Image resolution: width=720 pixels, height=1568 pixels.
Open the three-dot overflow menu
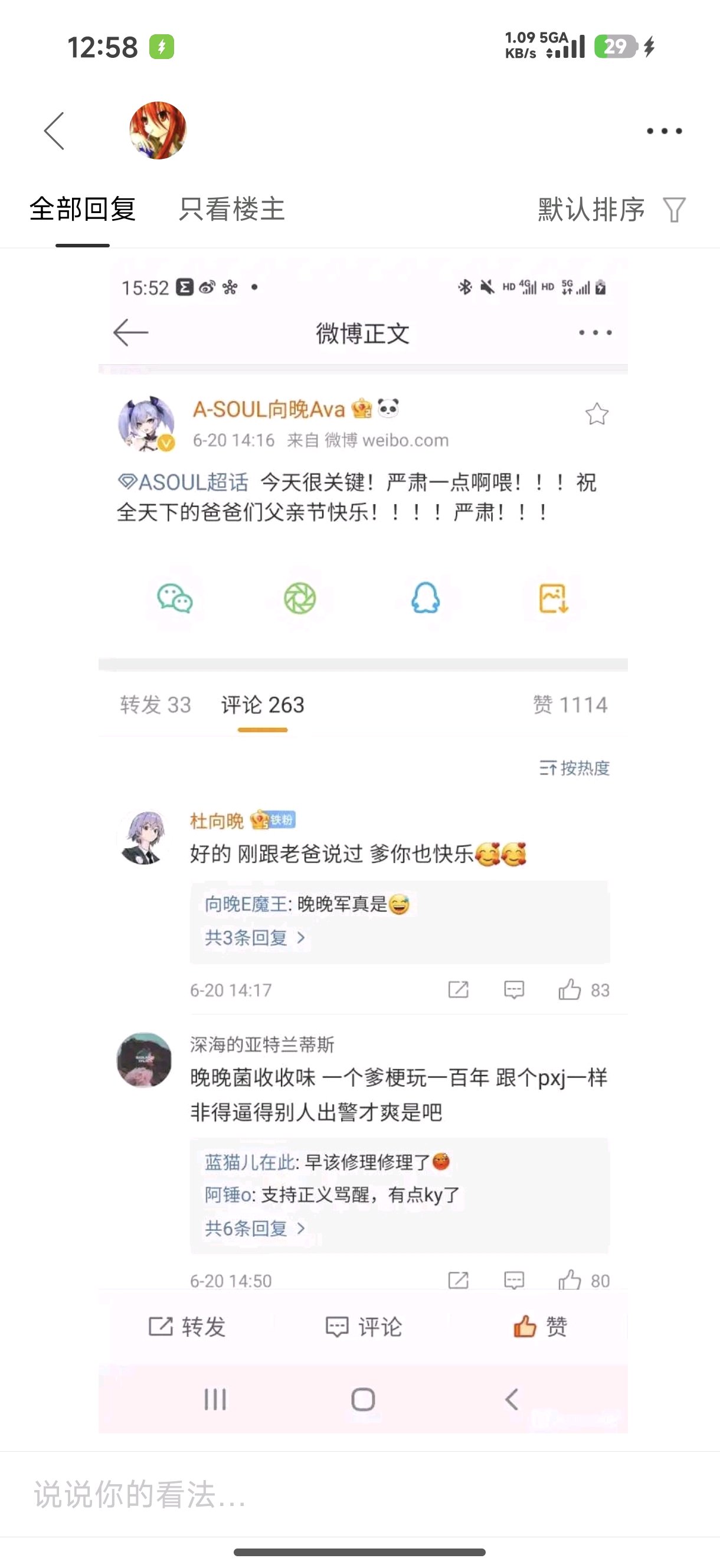pos(664,131)
